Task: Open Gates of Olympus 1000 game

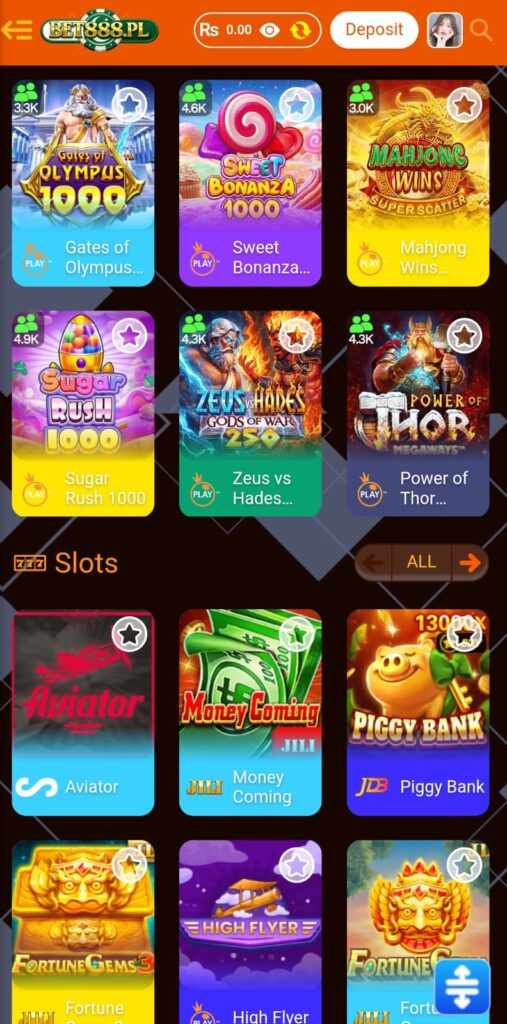Action: tap(83, 183)
